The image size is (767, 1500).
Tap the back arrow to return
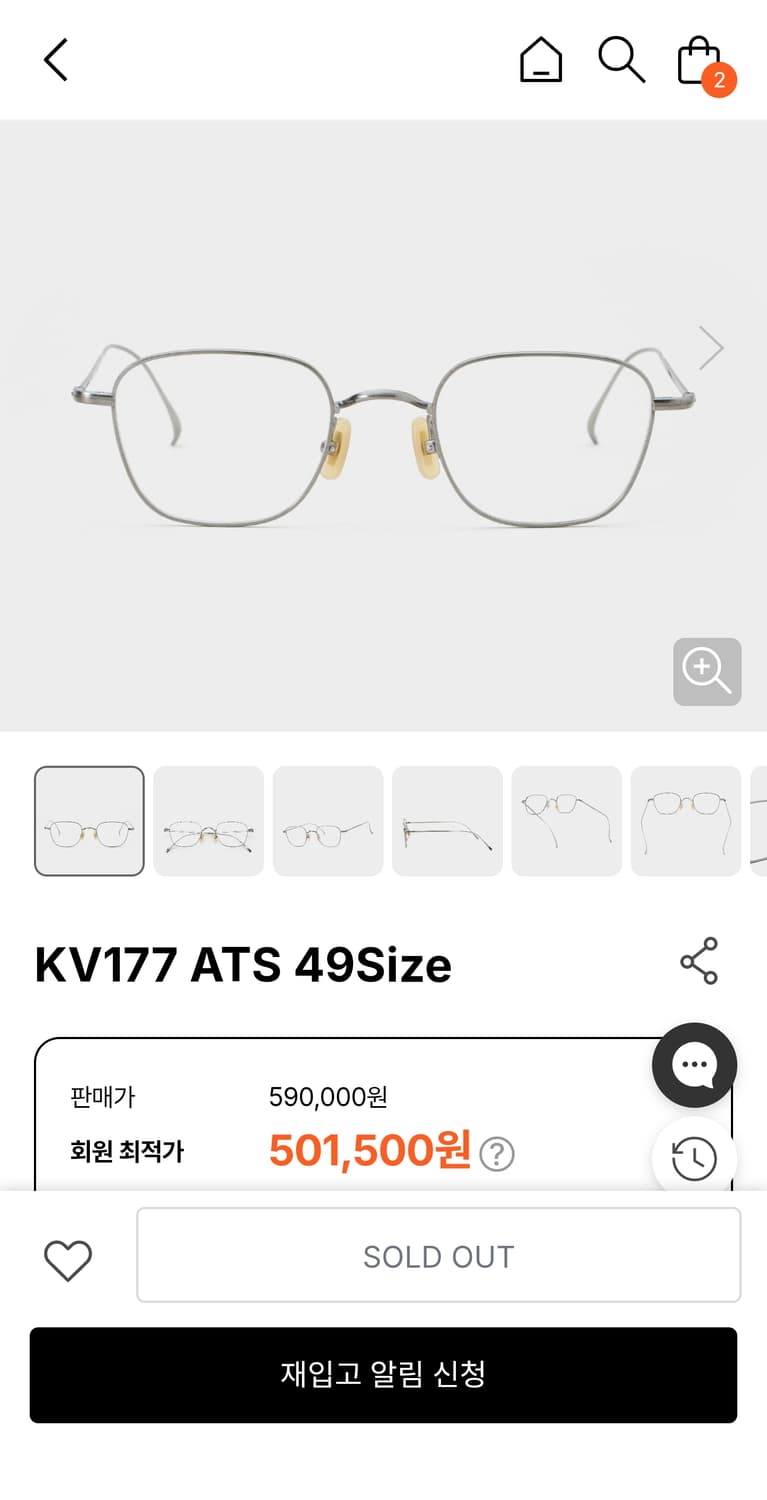click(x=55, y=60)
